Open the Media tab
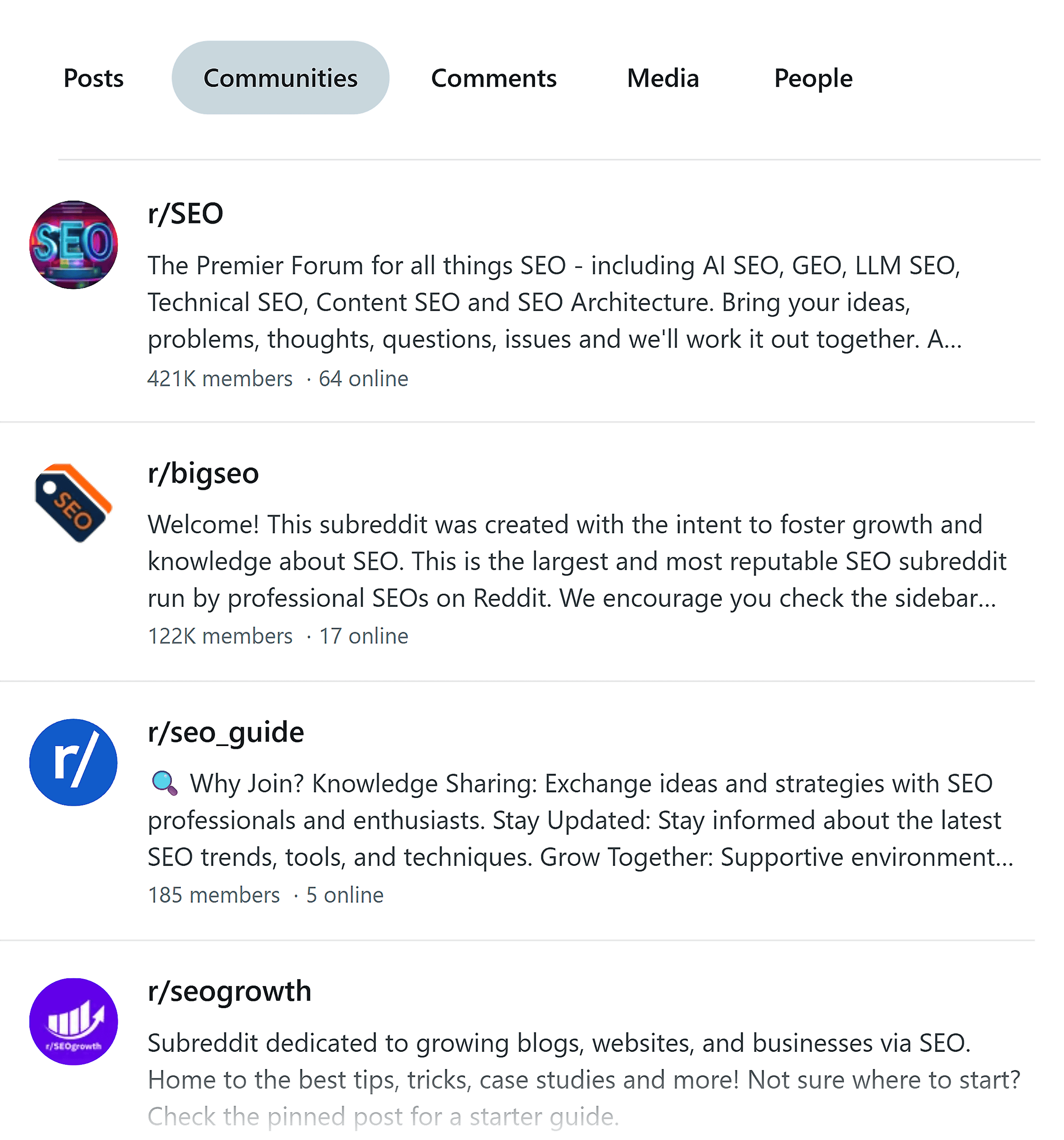The height and width of the screenshot is (1140, 1064). click(x=663, y=78)
